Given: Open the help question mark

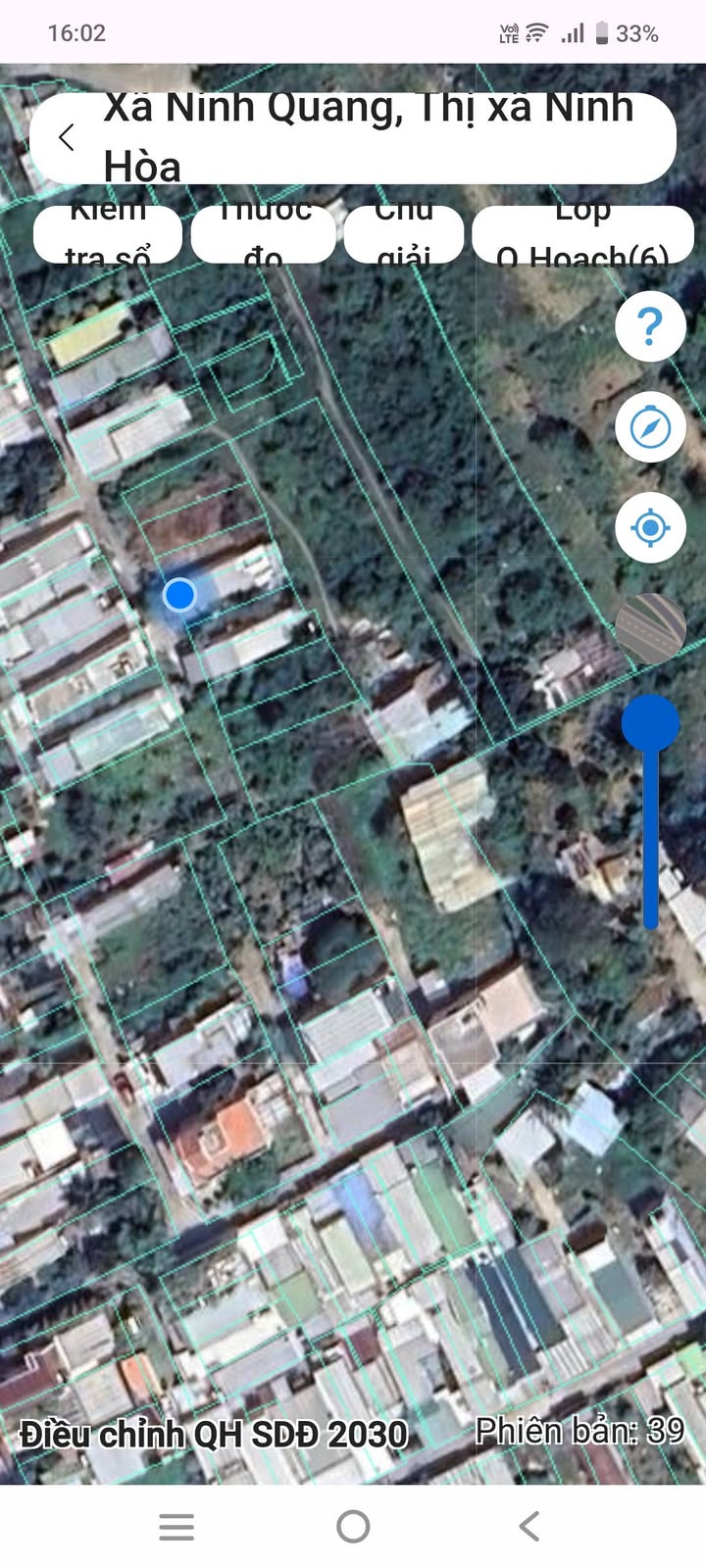Looking at the screenshot, I should (650, 326).
